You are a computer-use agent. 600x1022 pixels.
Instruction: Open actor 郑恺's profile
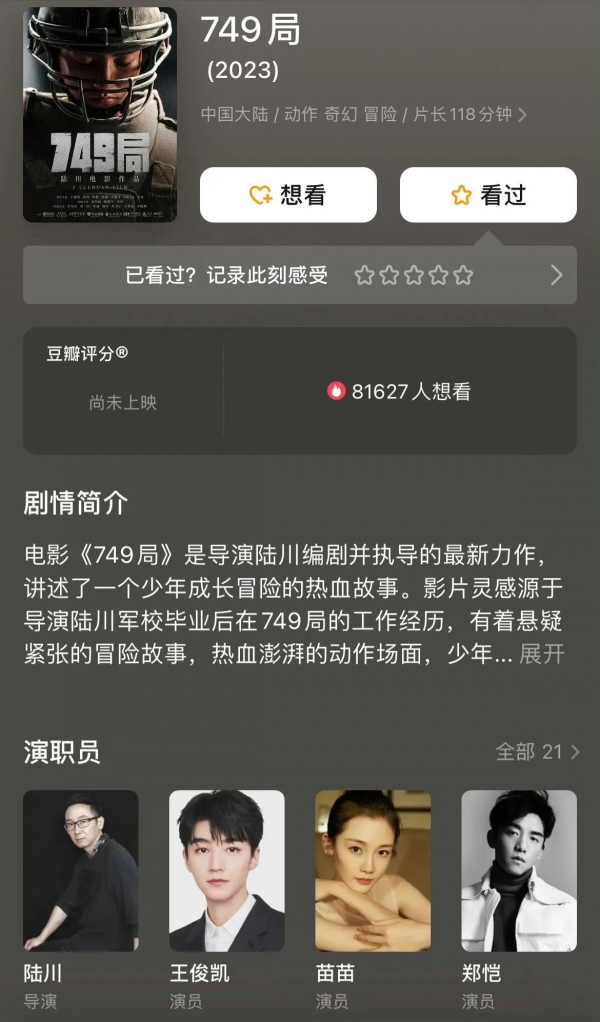[x=519, y=870]
